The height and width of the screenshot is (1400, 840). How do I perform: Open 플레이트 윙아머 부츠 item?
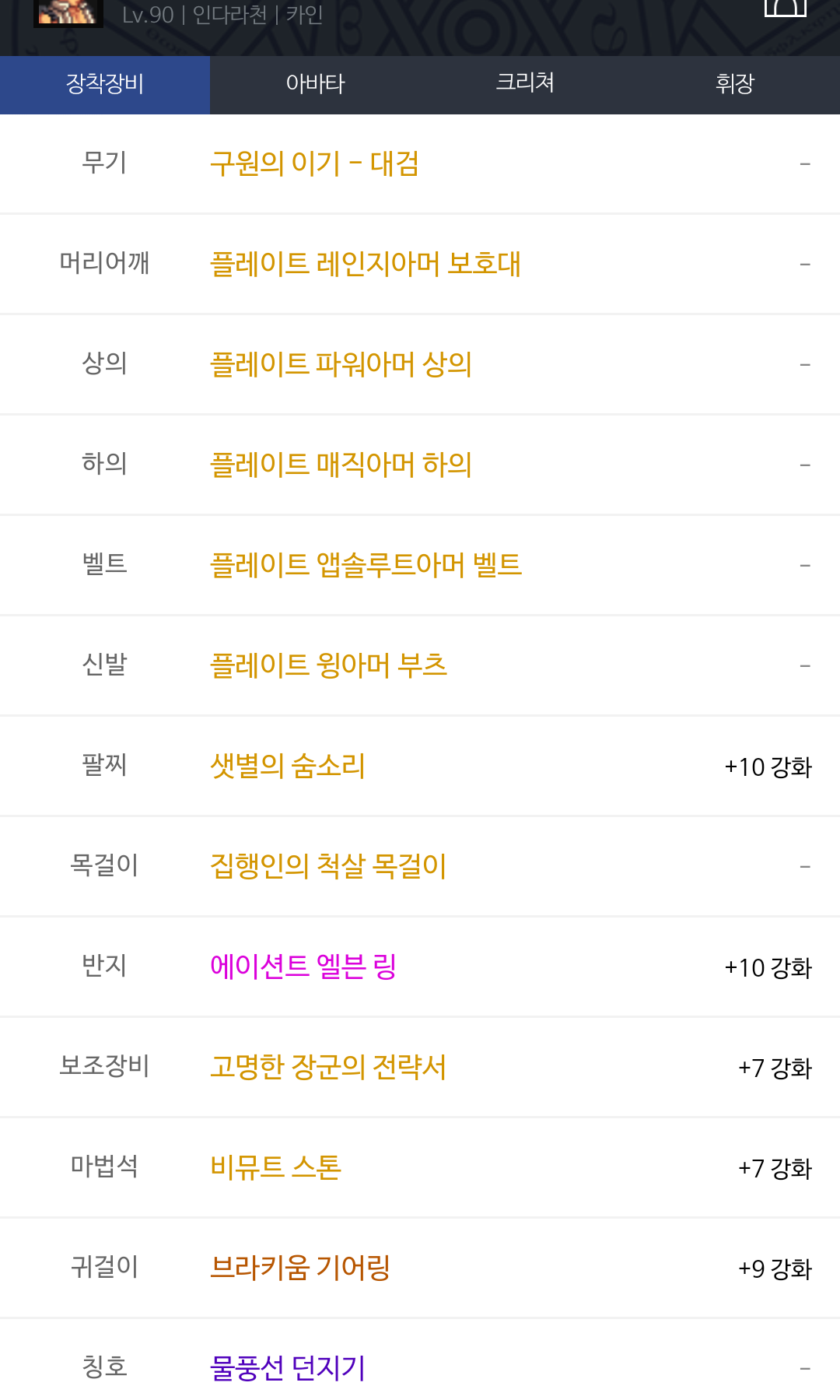click(328, 665)
